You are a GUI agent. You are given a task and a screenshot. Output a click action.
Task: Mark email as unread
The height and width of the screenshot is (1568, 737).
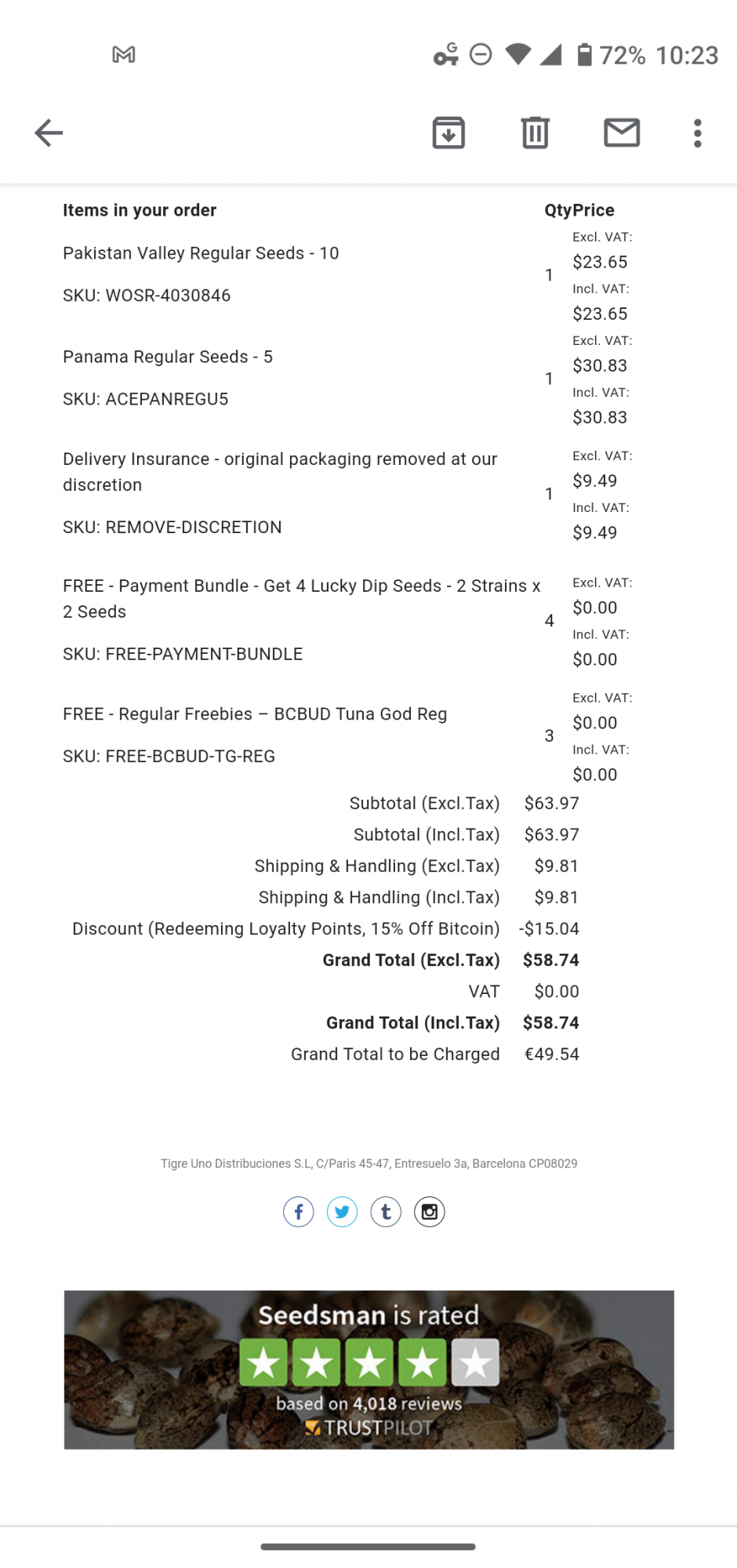tap(622, 132)
